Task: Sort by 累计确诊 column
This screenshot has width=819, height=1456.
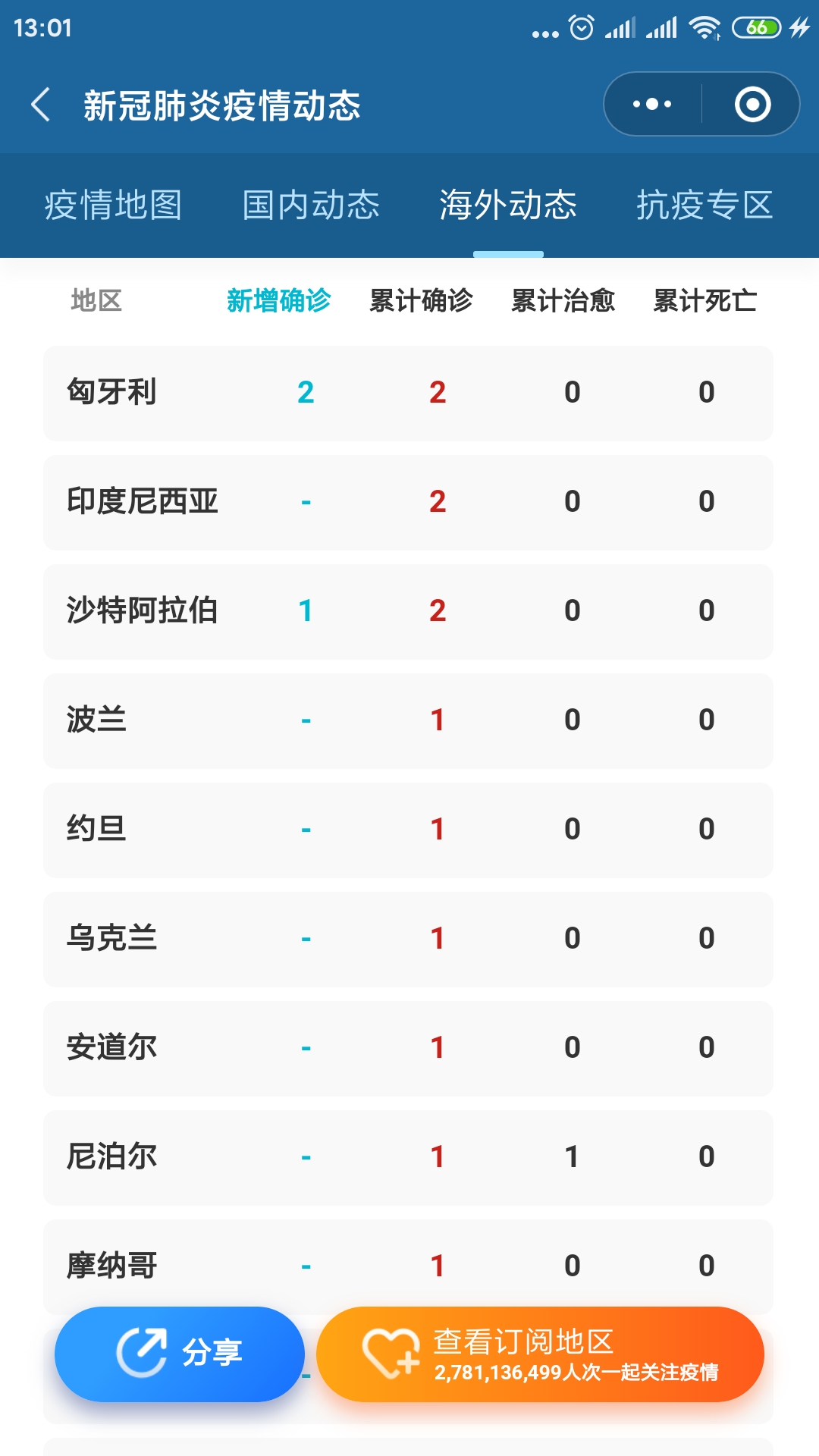Action: [x=421, y=301]
